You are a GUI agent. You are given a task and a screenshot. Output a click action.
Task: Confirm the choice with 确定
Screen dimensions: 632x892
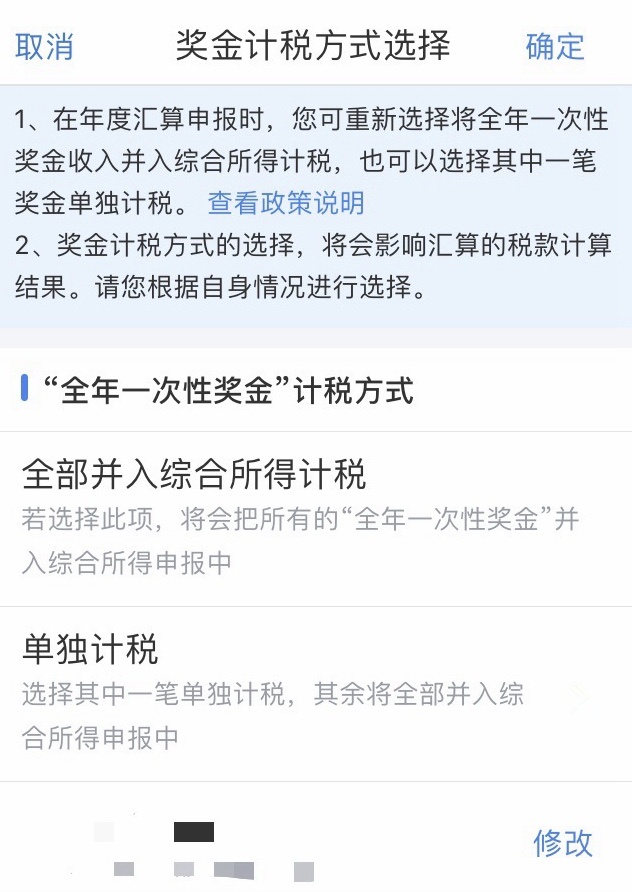[554, 47]
